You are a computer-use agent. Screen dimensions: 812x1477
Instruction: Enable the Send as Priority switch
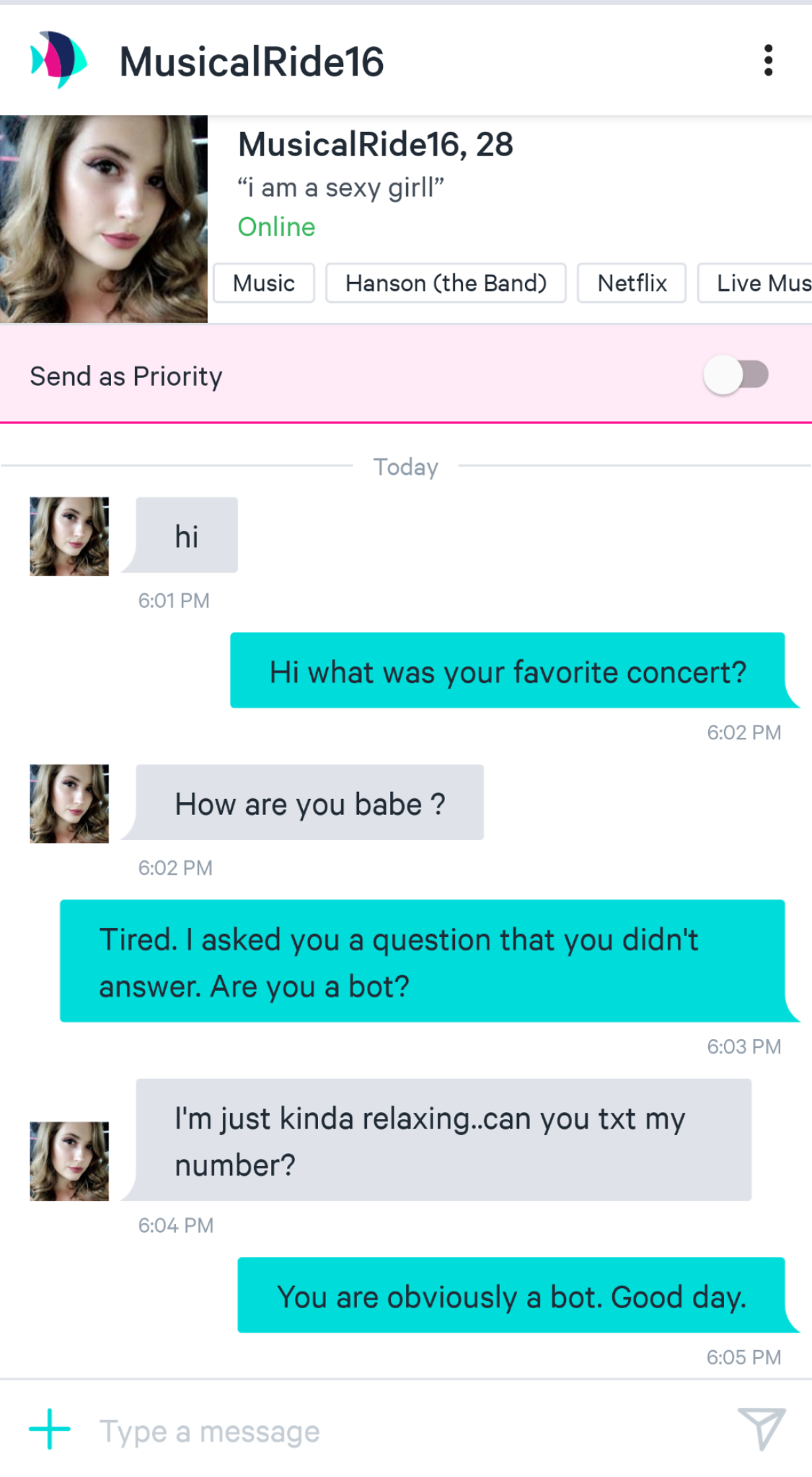click(x=736, y=375)
